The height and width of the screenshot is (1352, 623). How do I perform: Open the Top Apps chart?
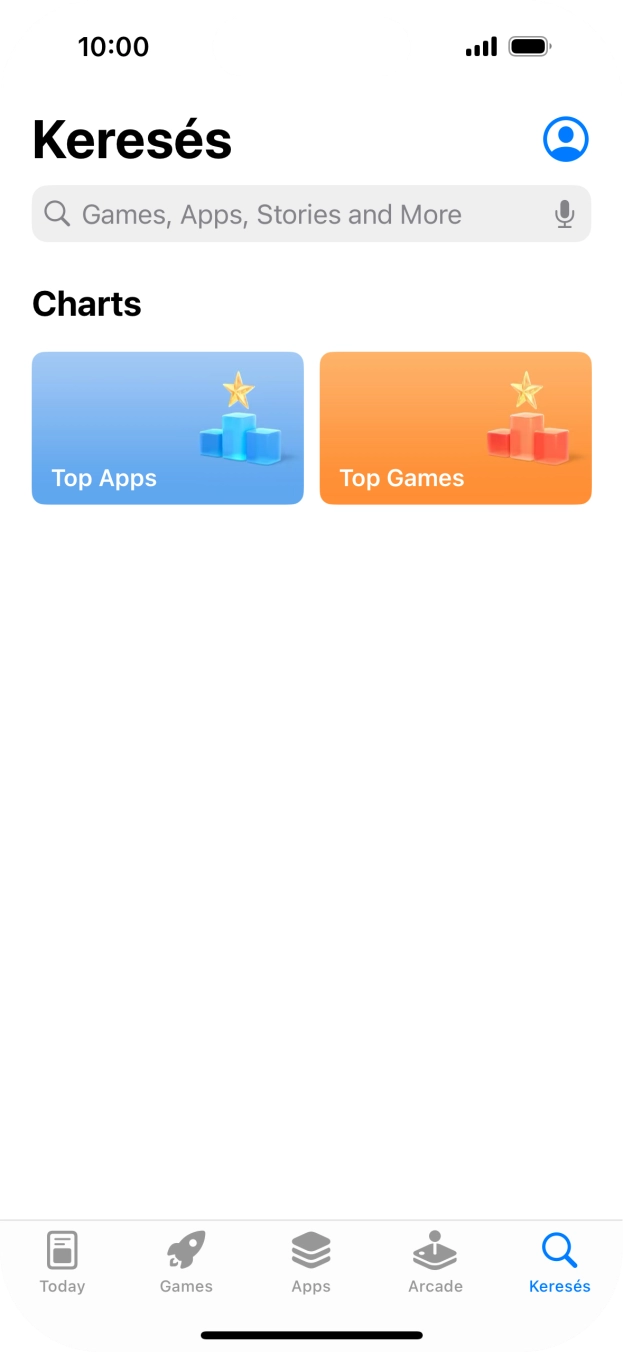click(x=168, y=428)
